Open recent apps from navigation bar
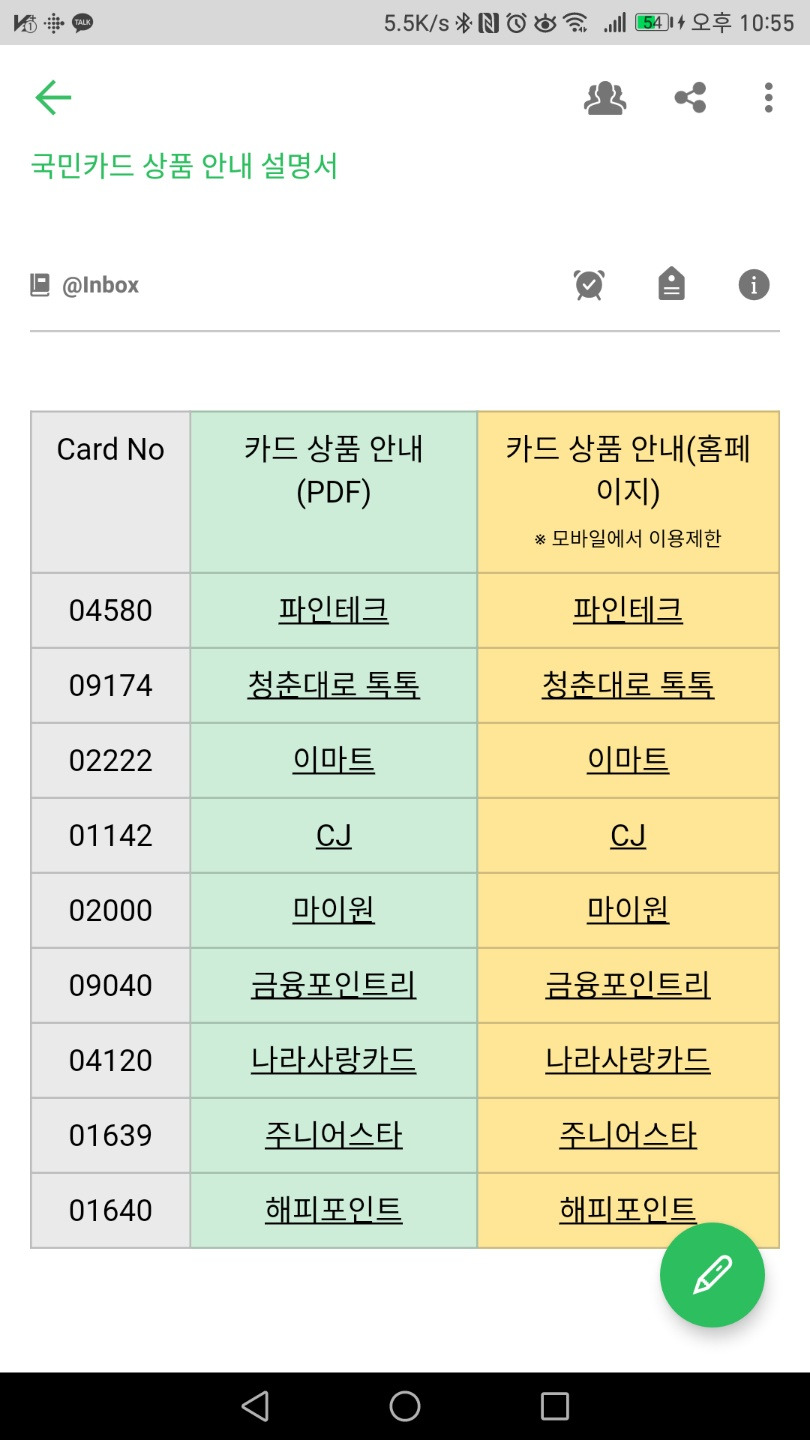 pyautogui.click(x=554, y=1406)
